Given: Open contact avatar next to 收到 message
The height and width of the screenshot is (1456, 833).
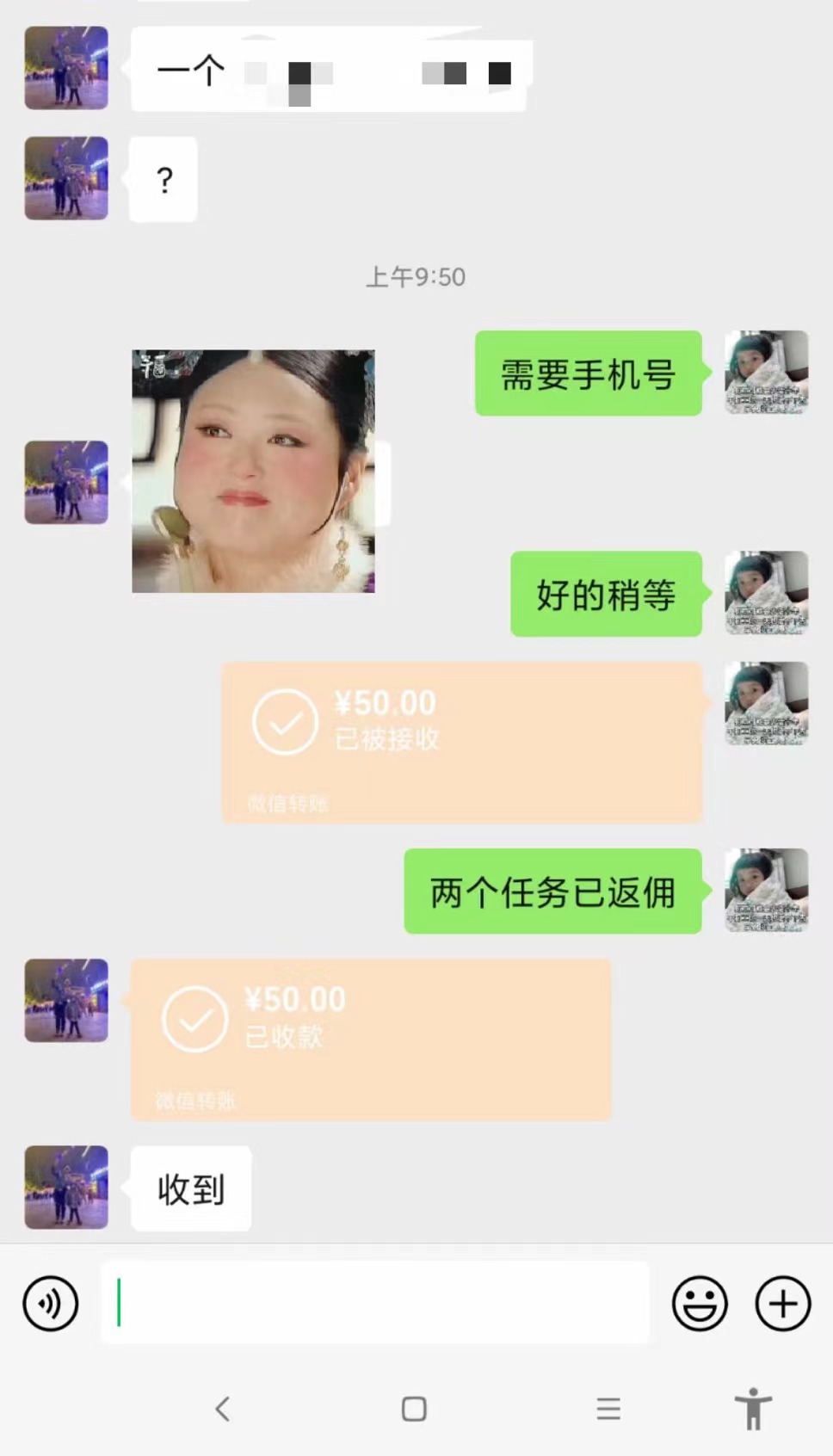Looking at the screenshot, I should click(x=66, y=1187).
